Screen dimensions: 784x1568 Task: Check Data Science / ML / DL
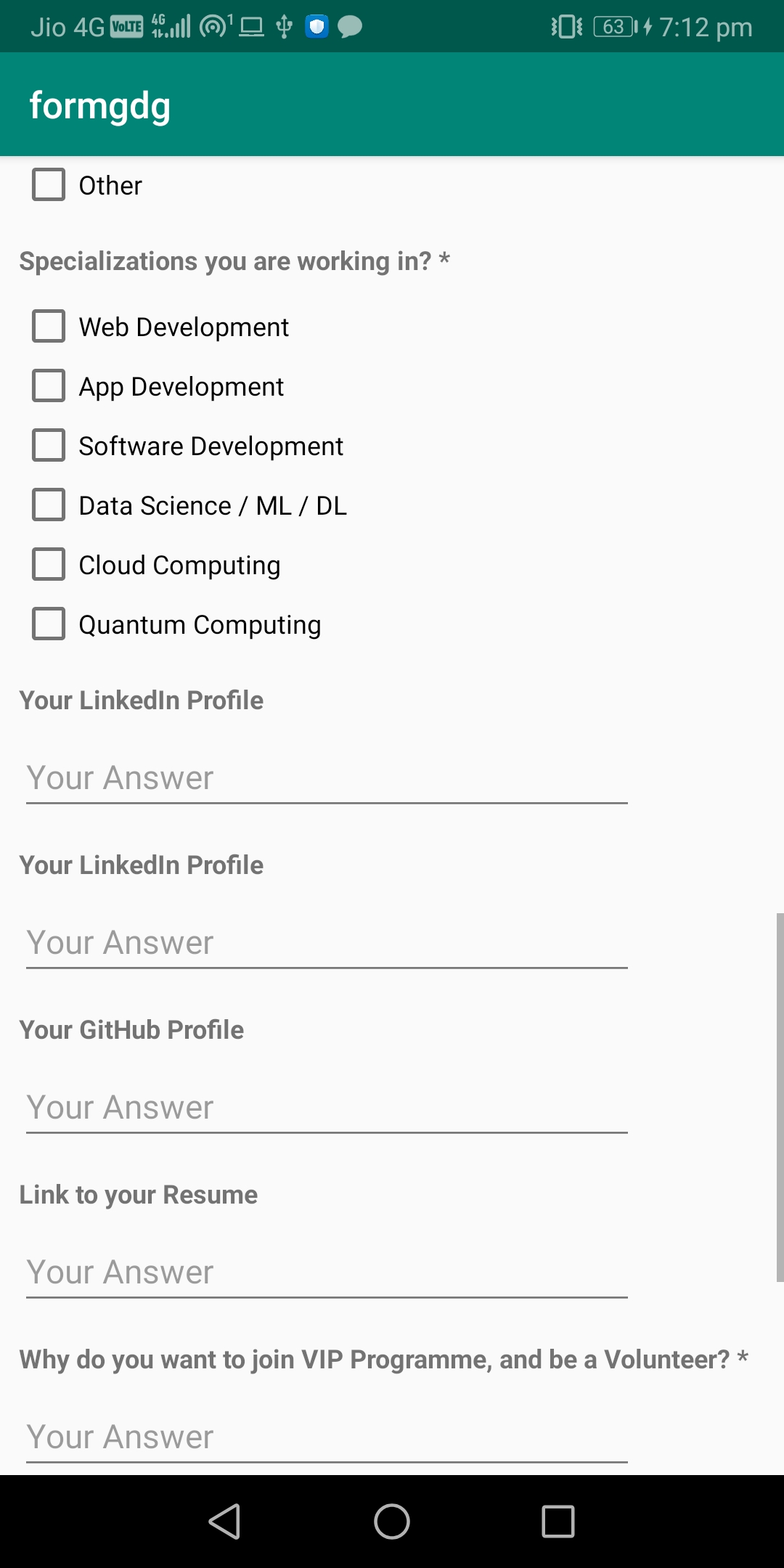pyautogui.click(x=48, y=505)
